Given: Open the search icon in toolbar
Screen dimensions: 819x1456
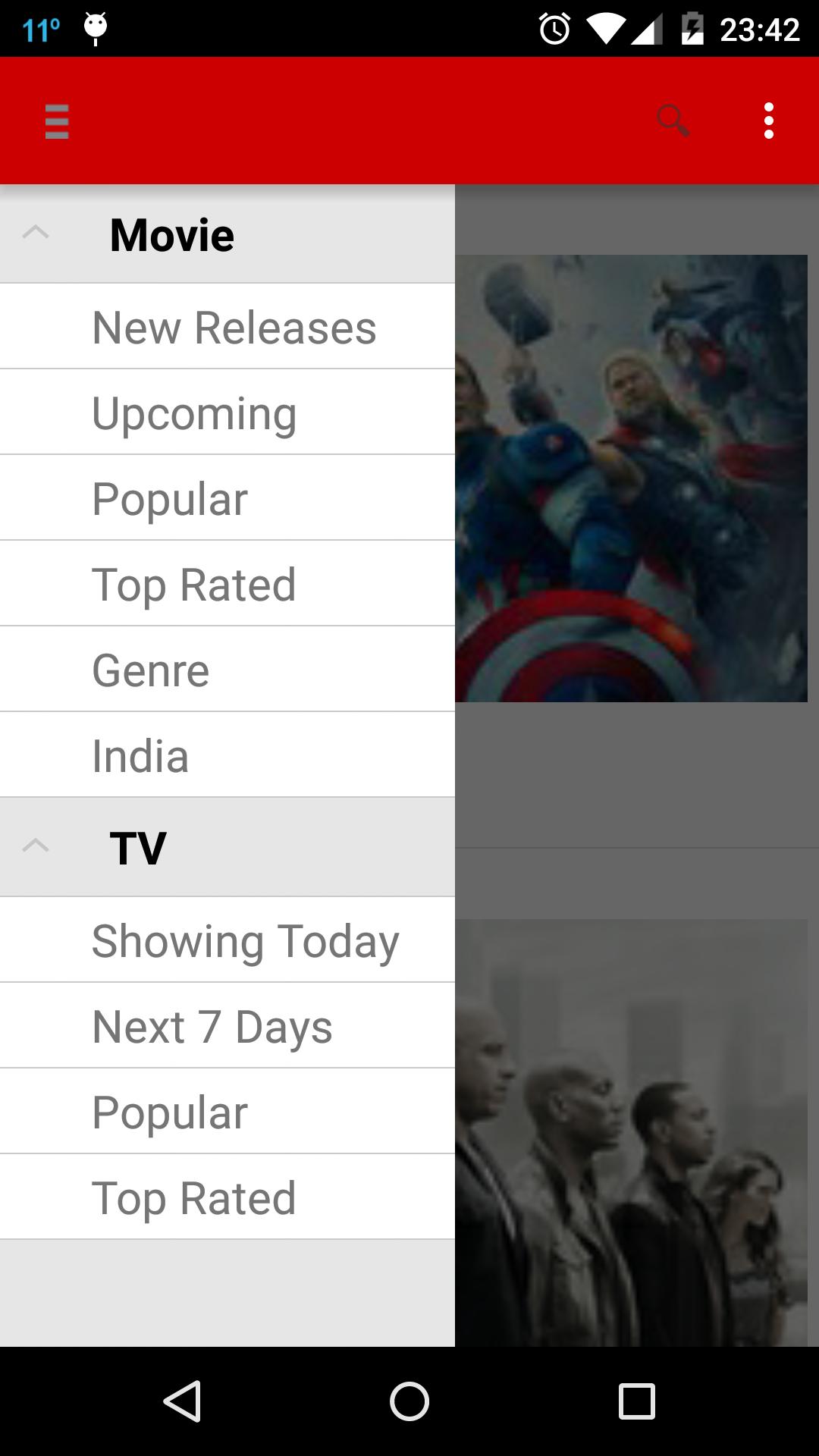Looking at the screenshot, I should click(673, 121).
